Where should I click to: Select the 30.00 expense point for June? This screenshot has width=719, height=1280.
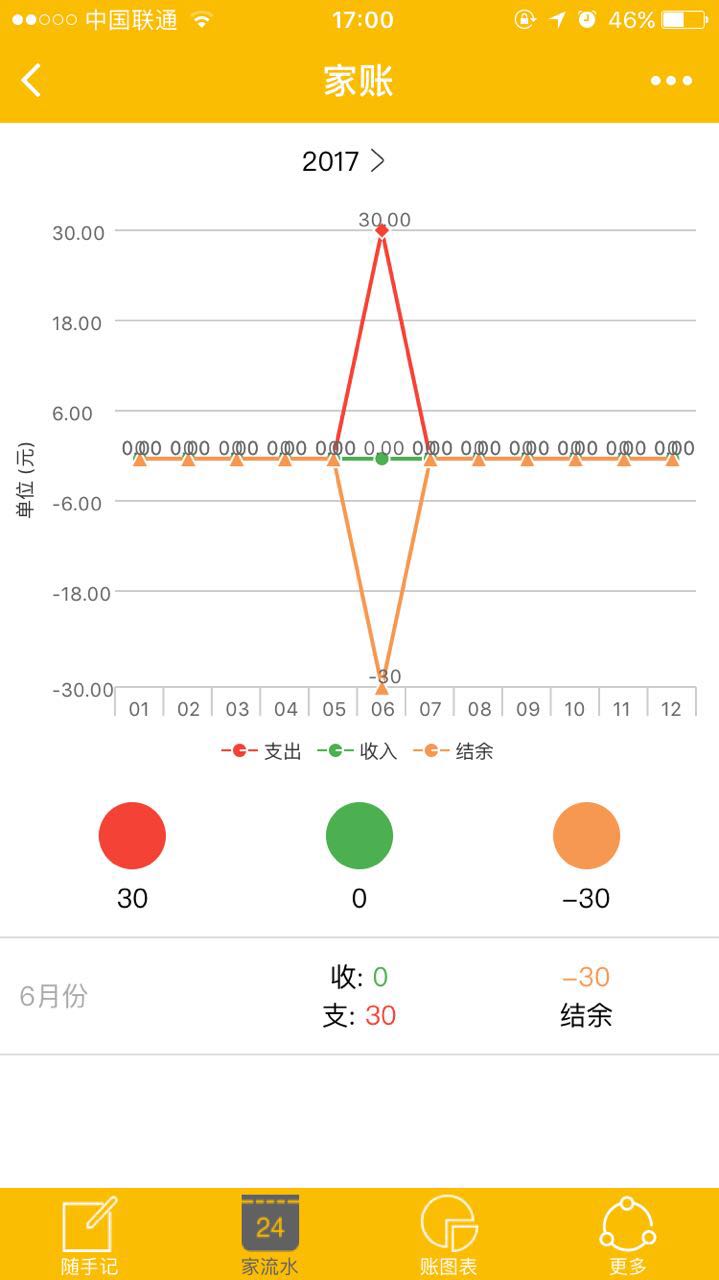click(382, 231)
